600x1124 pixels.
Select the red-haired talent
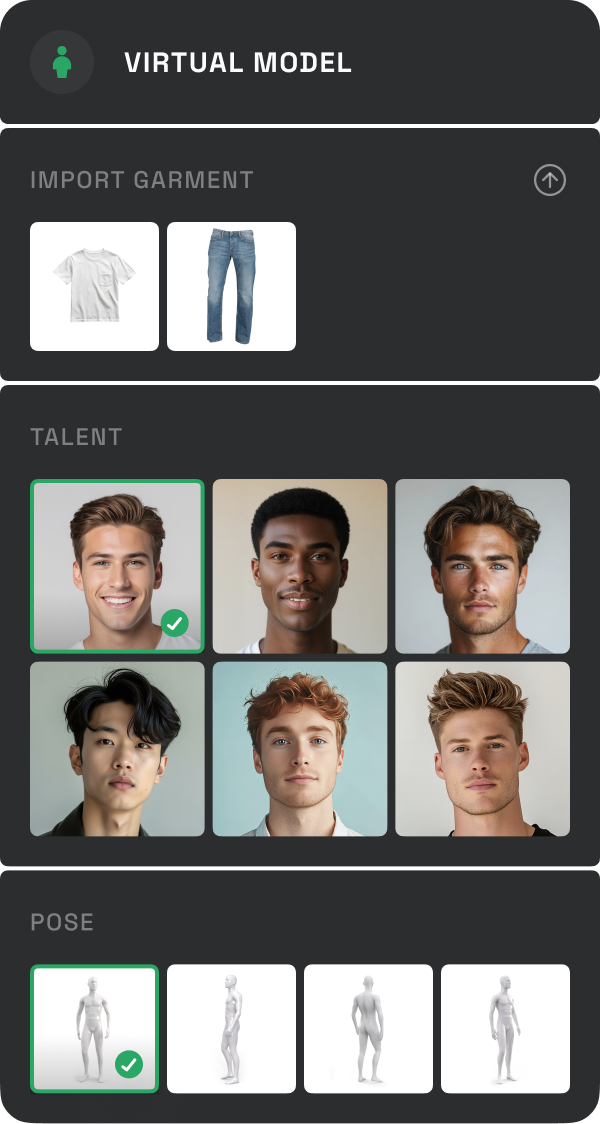(300, 748)
